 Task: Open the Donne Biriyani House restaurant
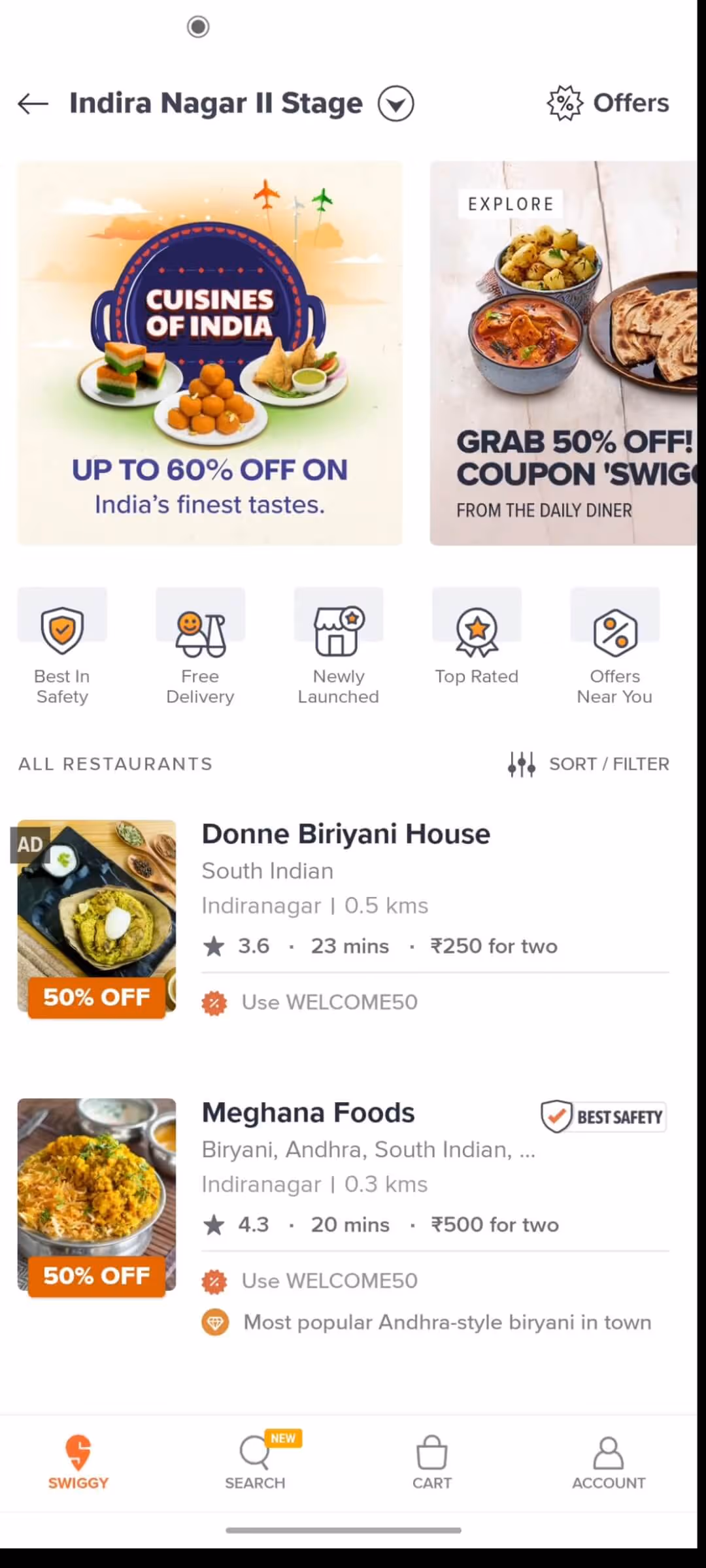[x=346, y=835]
